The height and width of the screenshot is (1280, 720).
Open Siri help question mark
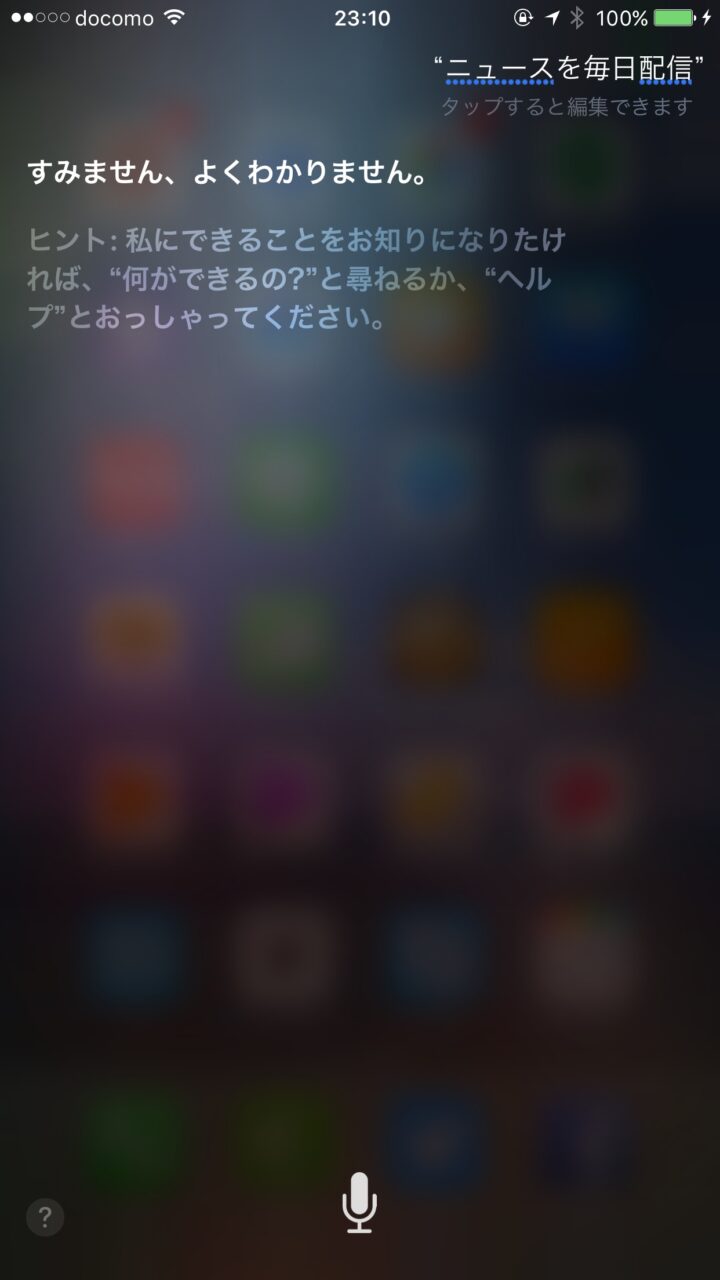(45, 1217)
